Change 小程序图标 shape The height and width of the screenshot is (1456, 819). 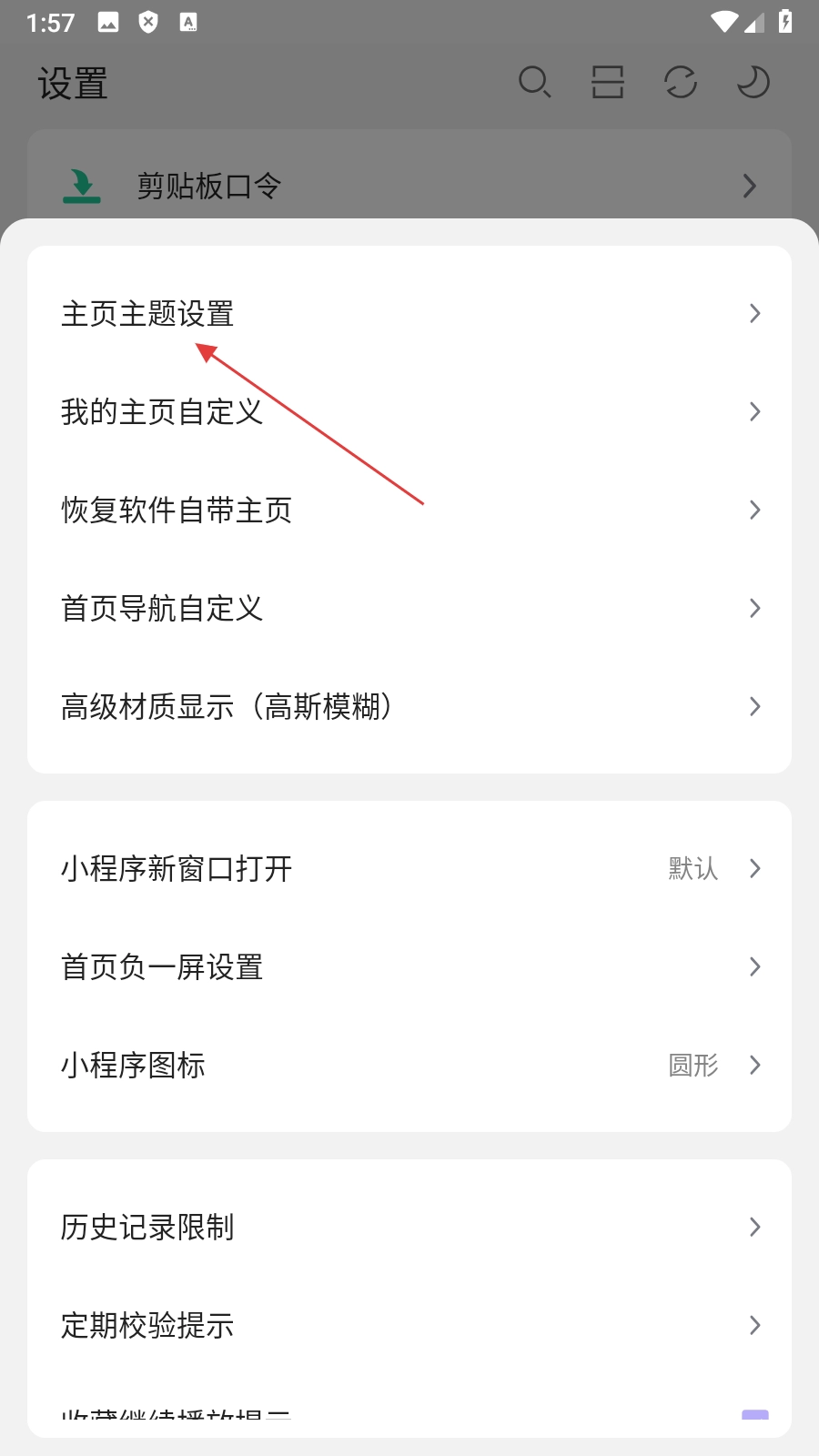[x=409, y=1066]
